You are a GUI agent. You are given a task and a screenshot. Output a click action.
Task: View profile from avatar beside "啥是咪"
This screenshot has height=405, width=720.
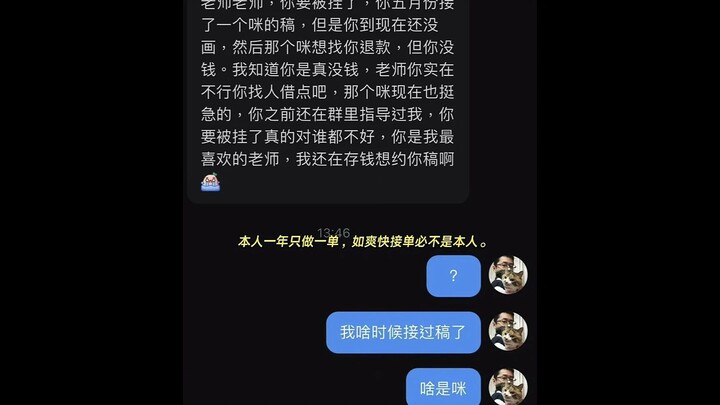pyautogui.click(x=508, y=387)
